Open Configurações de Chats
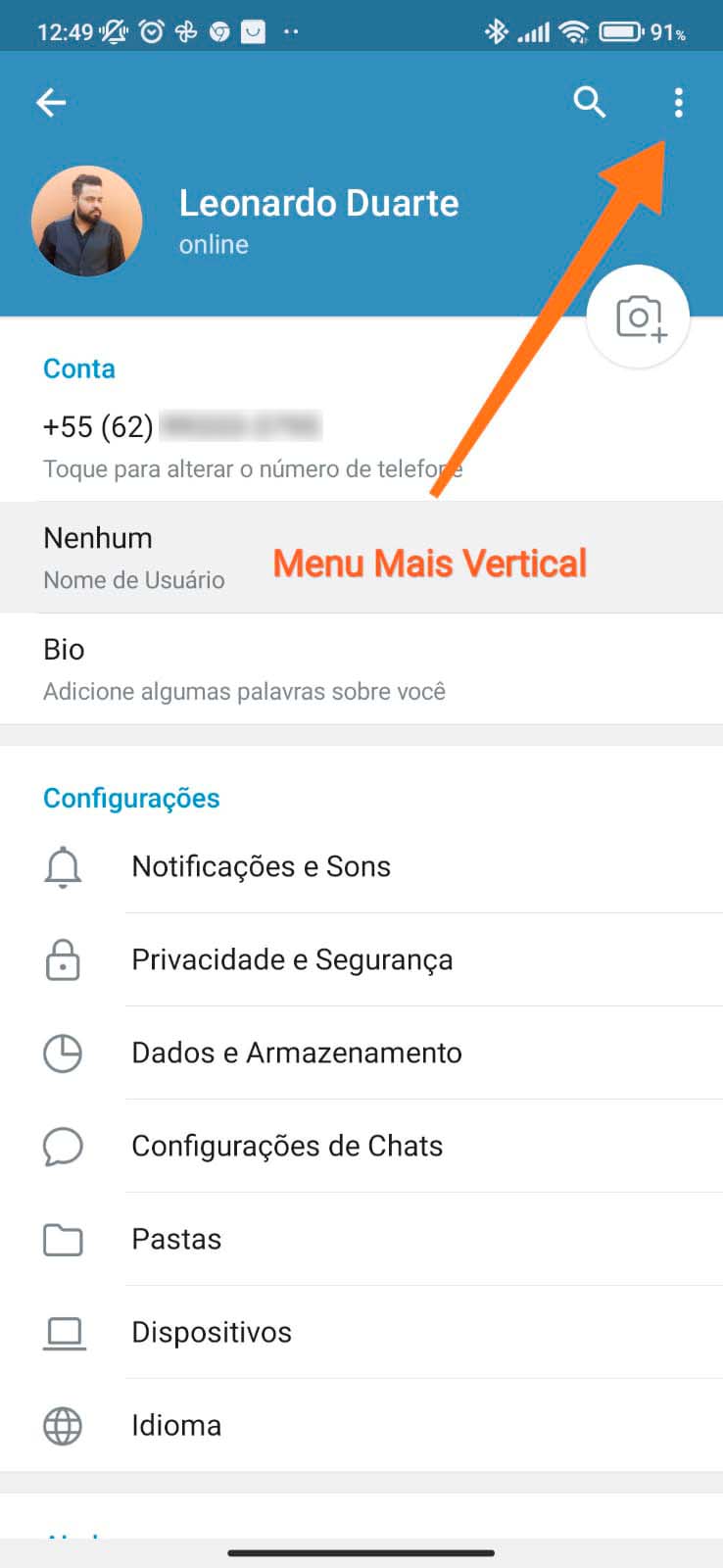The width and height of the screenshot is (723, 1568). tap(287, 1146)
